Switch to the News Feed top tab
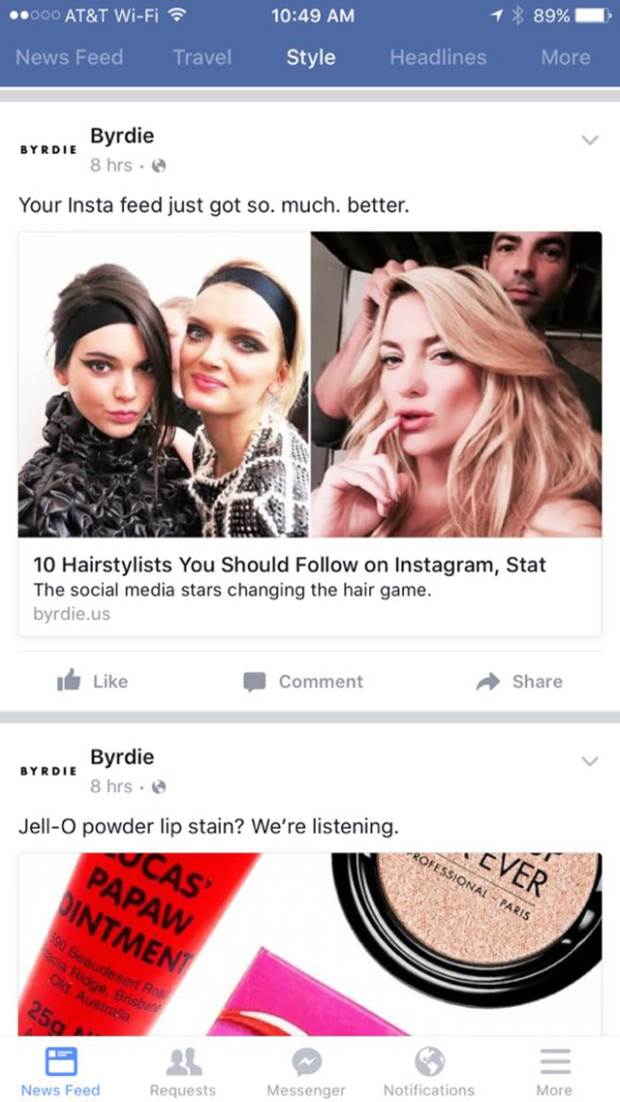 pos(69,57)
